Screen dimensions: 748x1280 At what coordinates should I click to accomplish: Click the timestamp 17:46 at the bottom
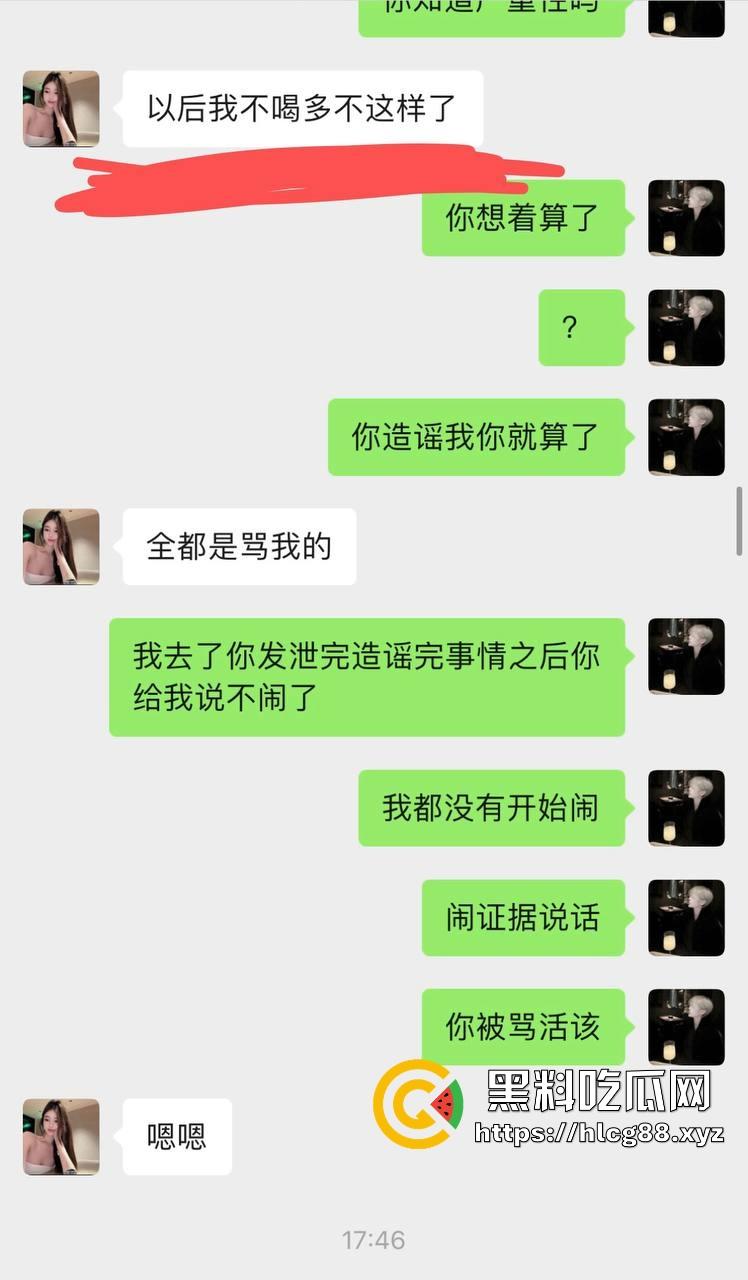point(373,1241)
